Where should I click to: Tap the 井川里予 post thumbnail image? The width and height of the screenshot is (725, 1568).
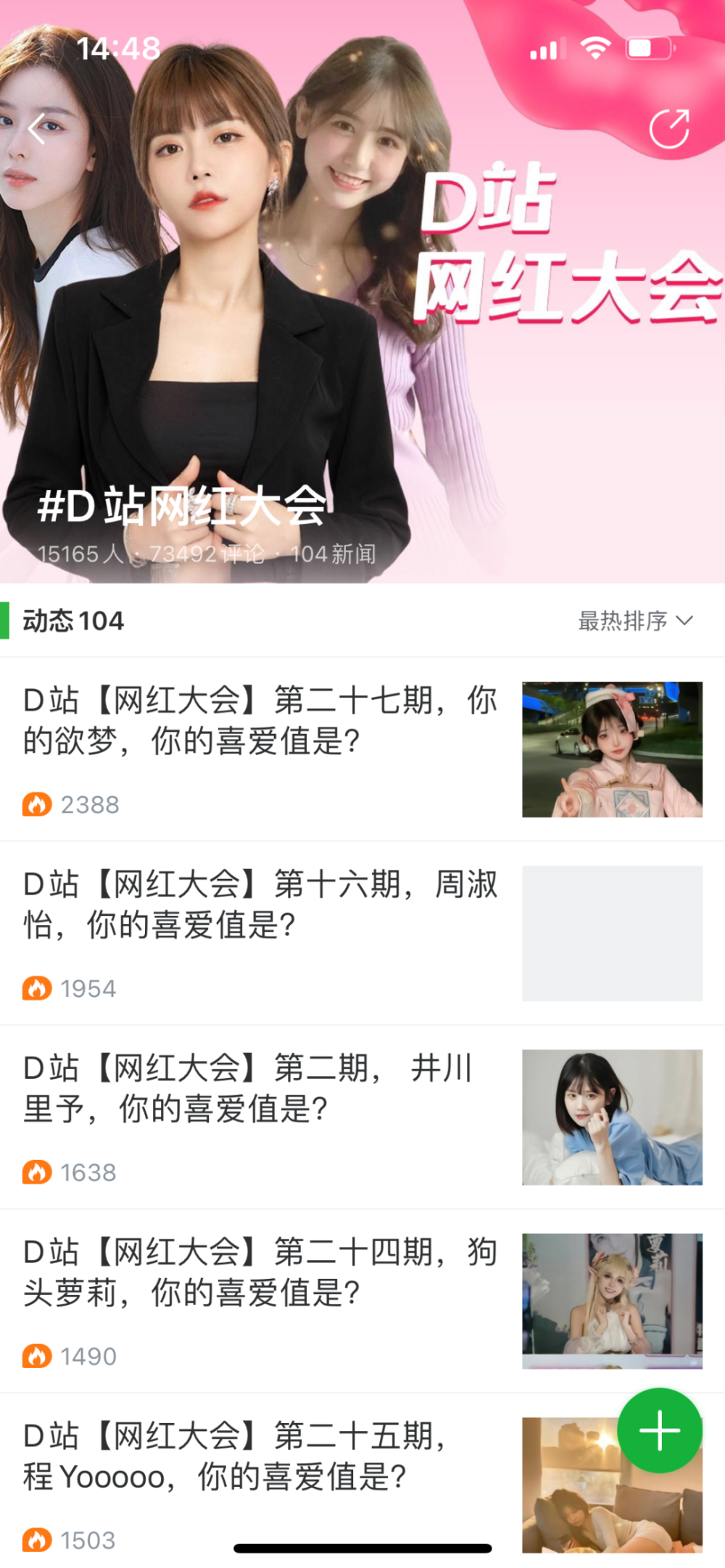(613, 1117)
